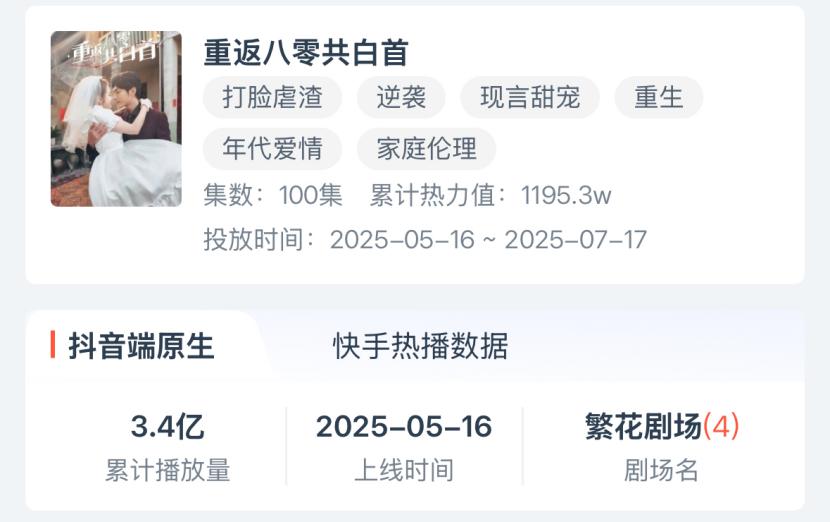Viewport: 830px width, 522px height.
Task: Choose the 重生 tag chip
Action: (x=658, y=98)
